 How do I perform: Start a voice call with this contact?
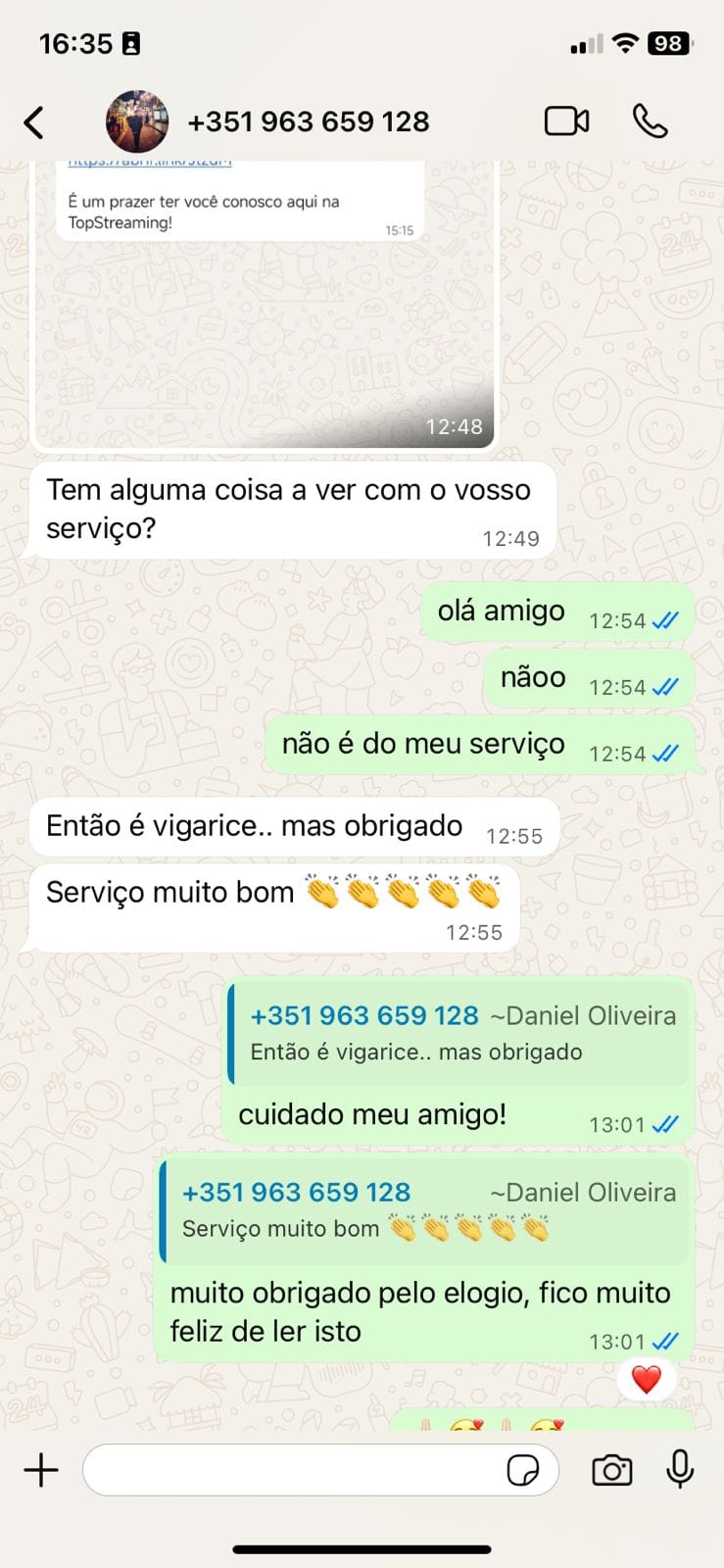click(x=650, y=122)
